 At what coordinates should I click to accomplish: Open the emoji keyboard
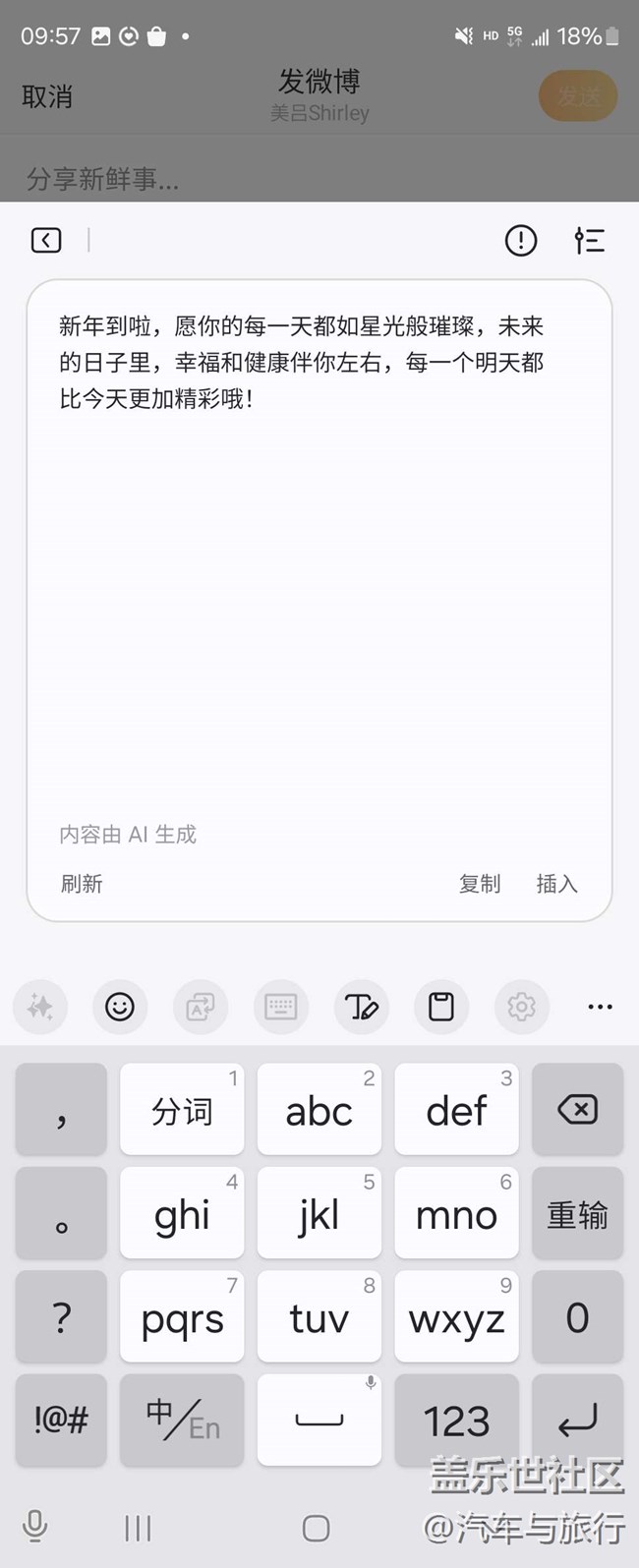pyautogui.click(x=120, y=1007)
